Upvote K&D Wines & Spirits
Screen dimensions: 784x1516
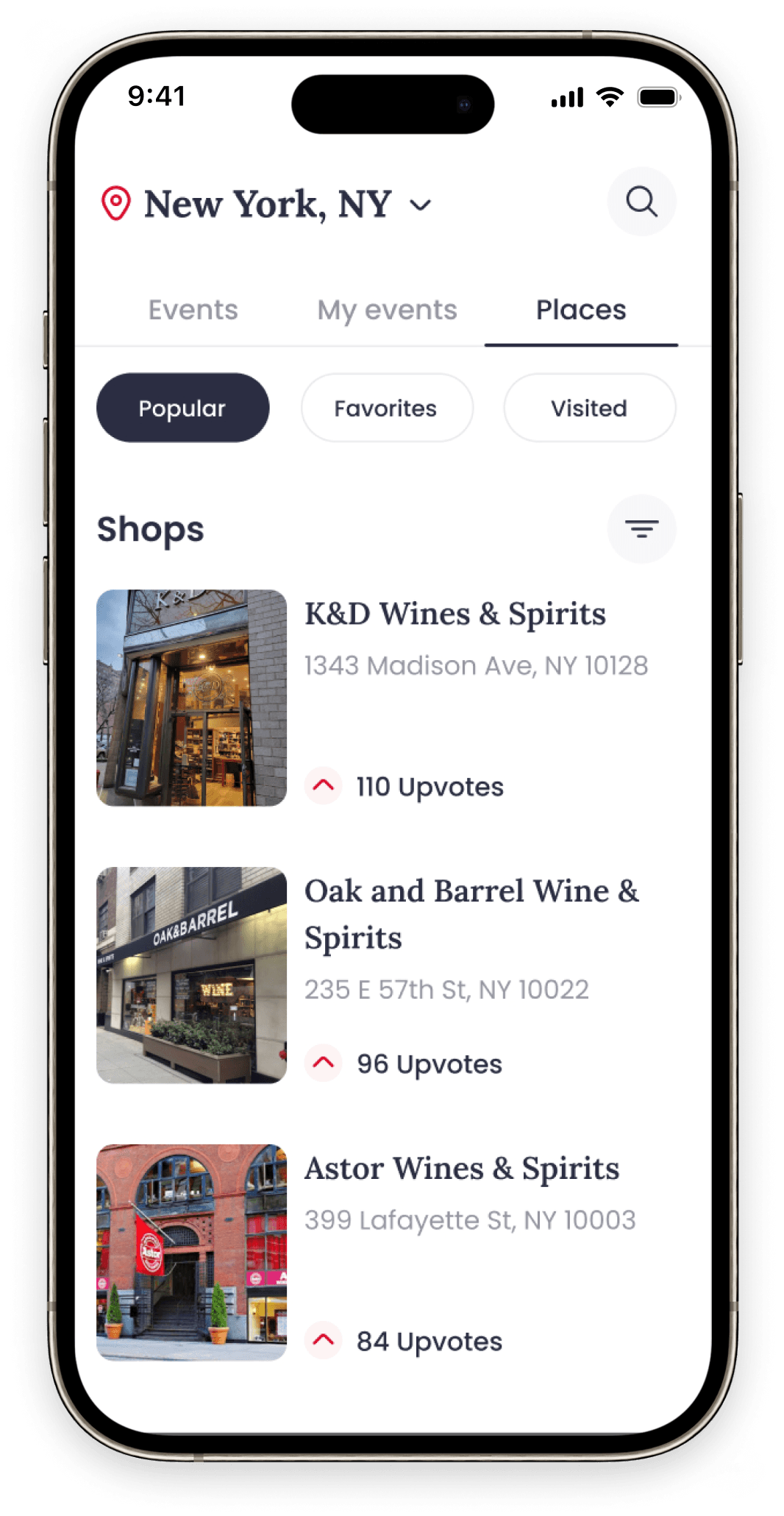click(324, 786)
